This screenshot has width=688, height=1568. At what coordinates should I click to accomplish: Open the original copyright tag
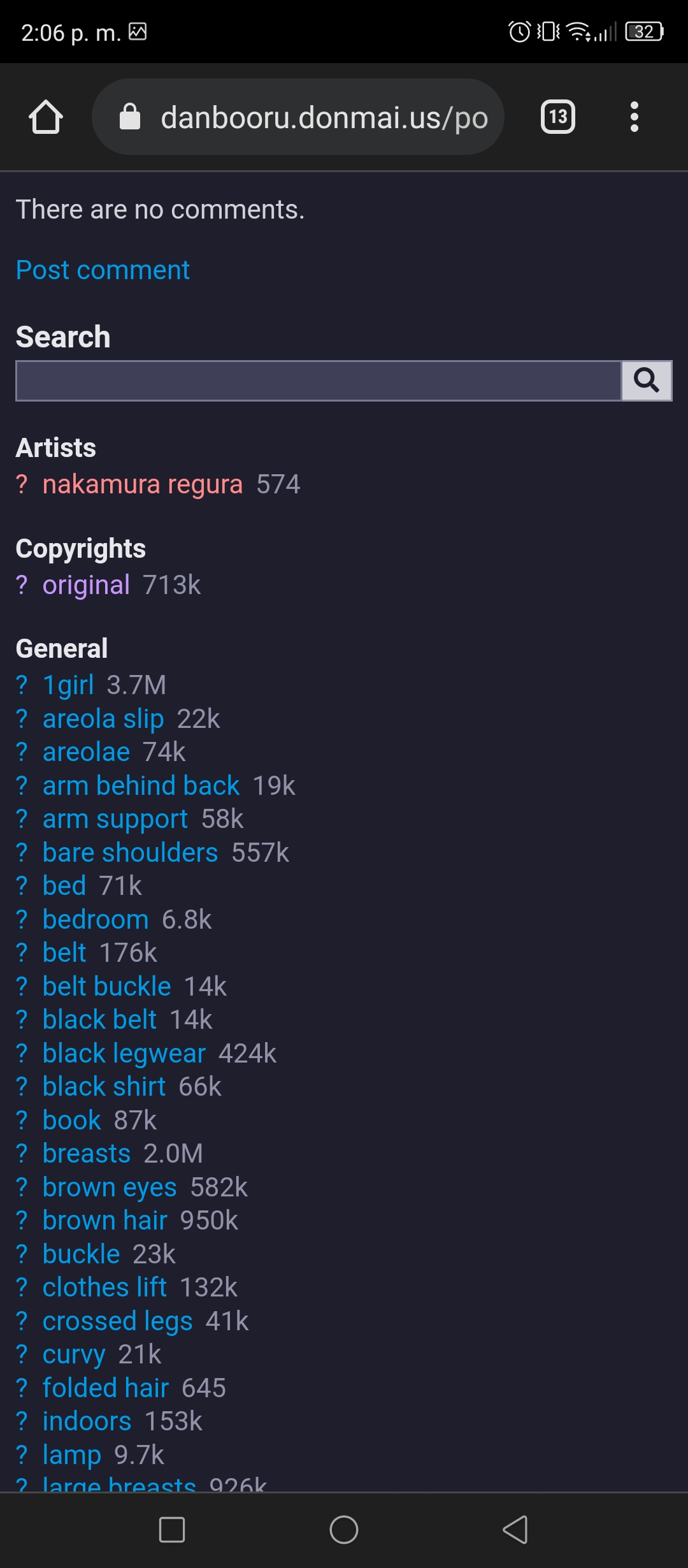point(86,585)
